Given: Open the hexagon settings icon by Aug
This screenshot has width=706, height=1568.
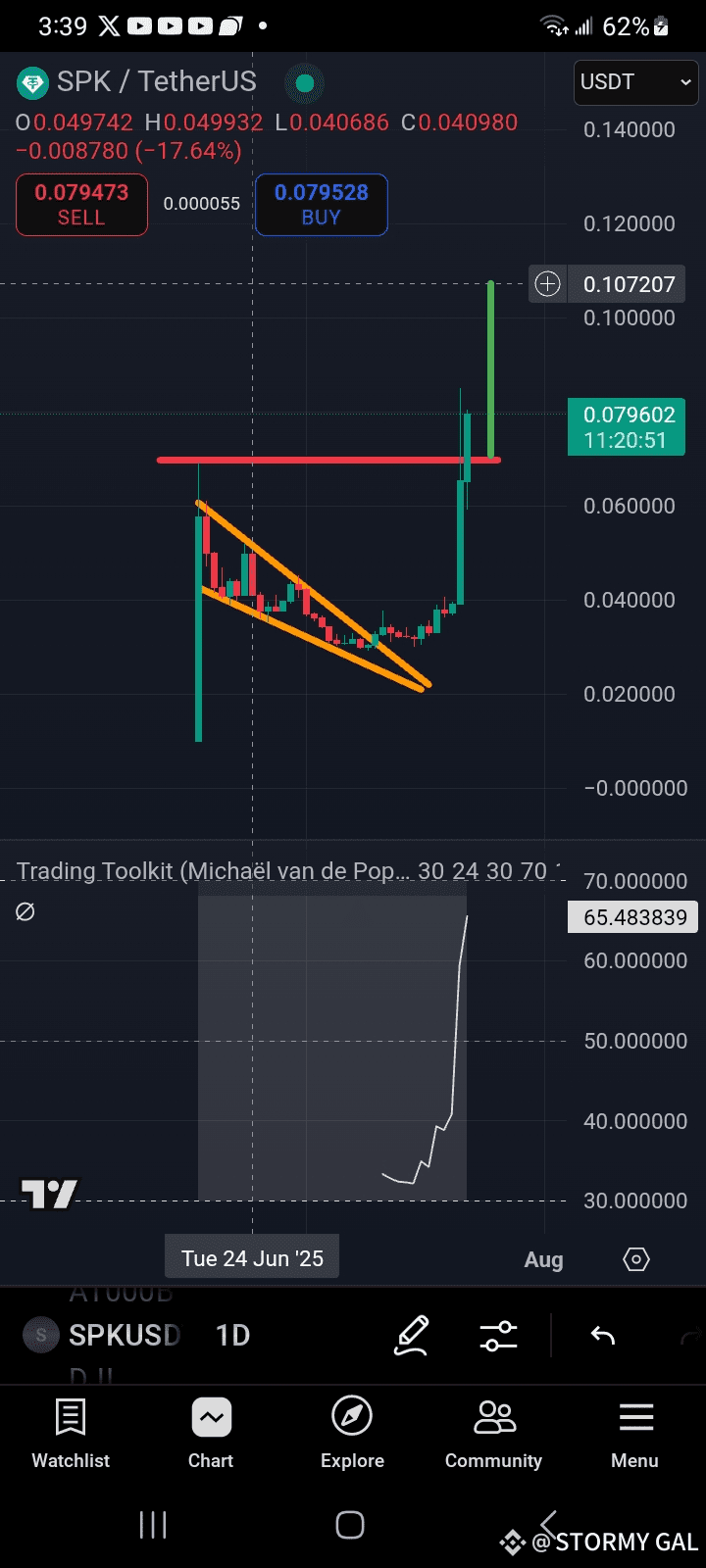Looking at the screenshot, I should (636, 1259).
